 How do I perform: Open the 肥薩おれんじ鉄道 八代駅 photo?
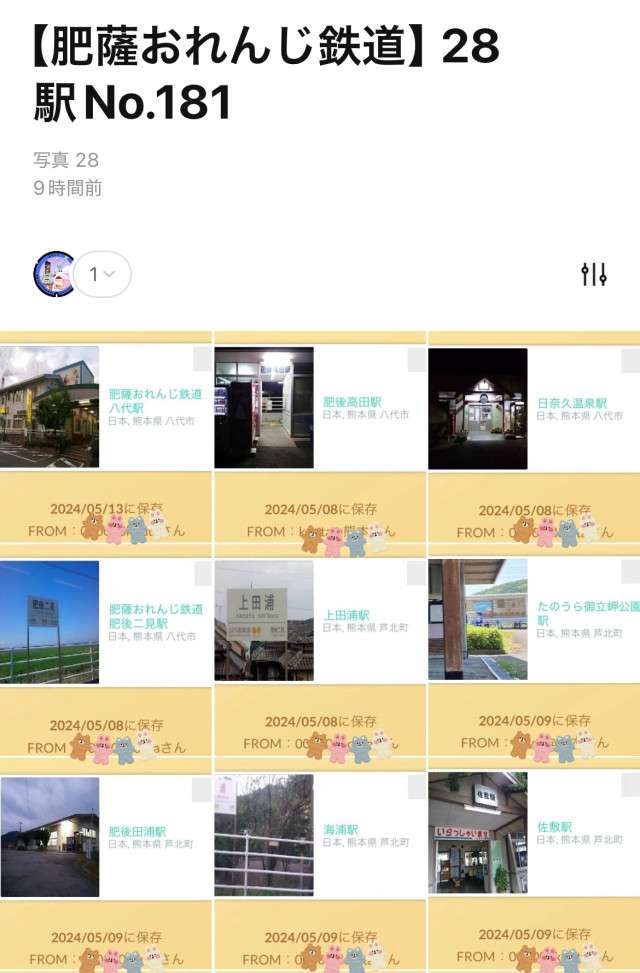click(50, 407)
